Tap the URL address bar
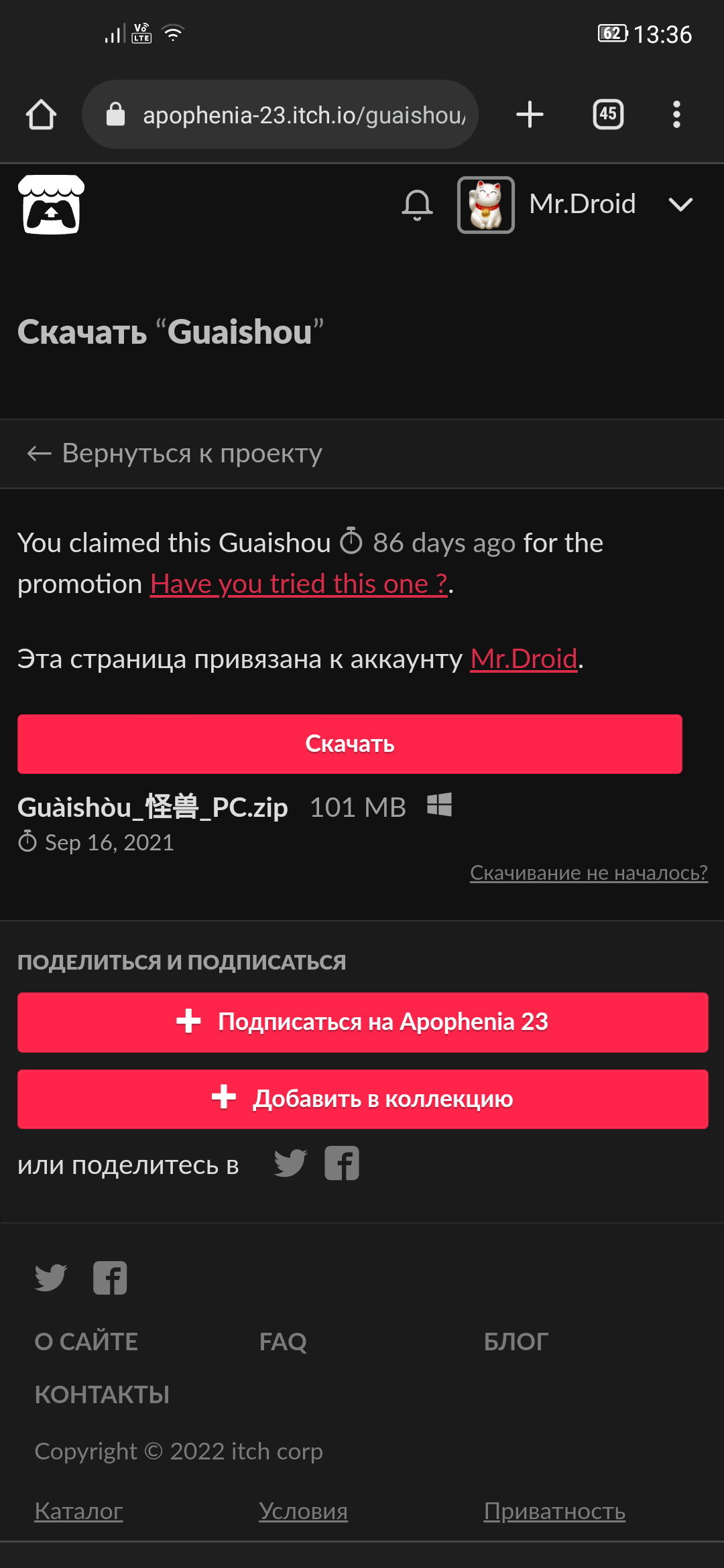 (288, 115)
